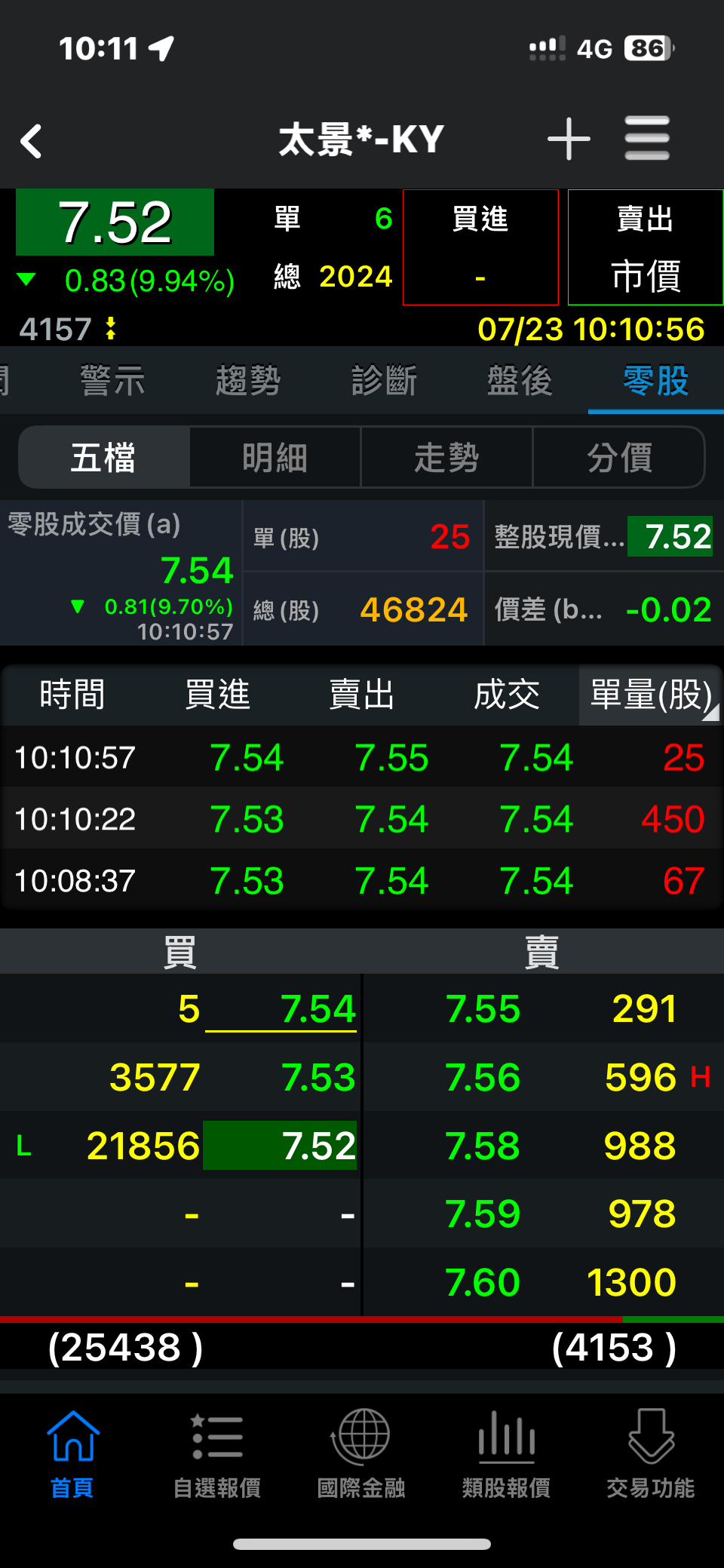
Task: Open 國際金融 in bottom navigation
Action: click(x=361, y=1455)
